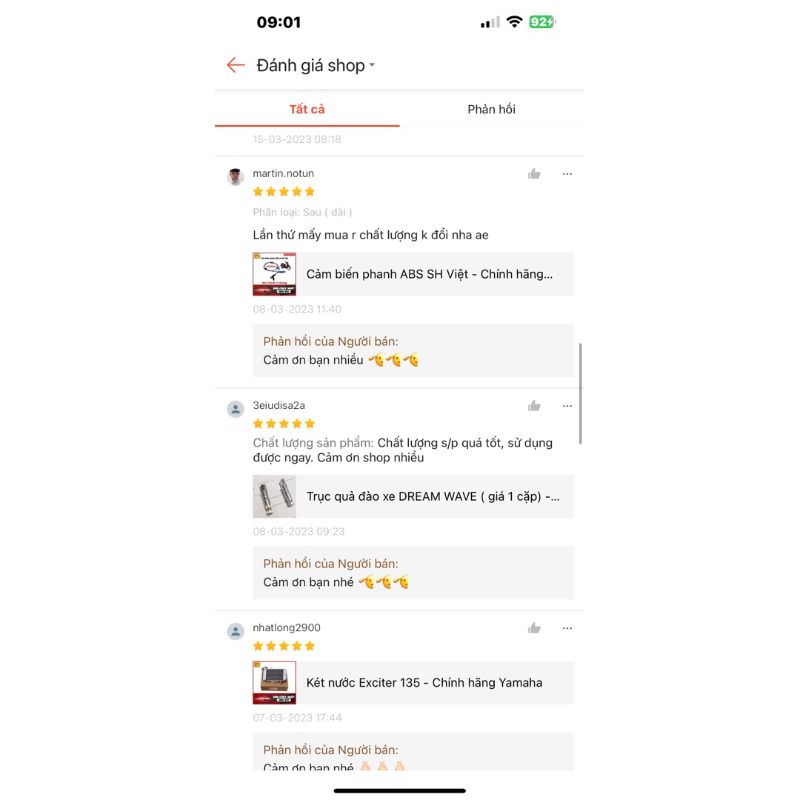This screenshot has height=800, width=800.
Task: Like martin.notun's review
Action: click(x=535, y=174)
